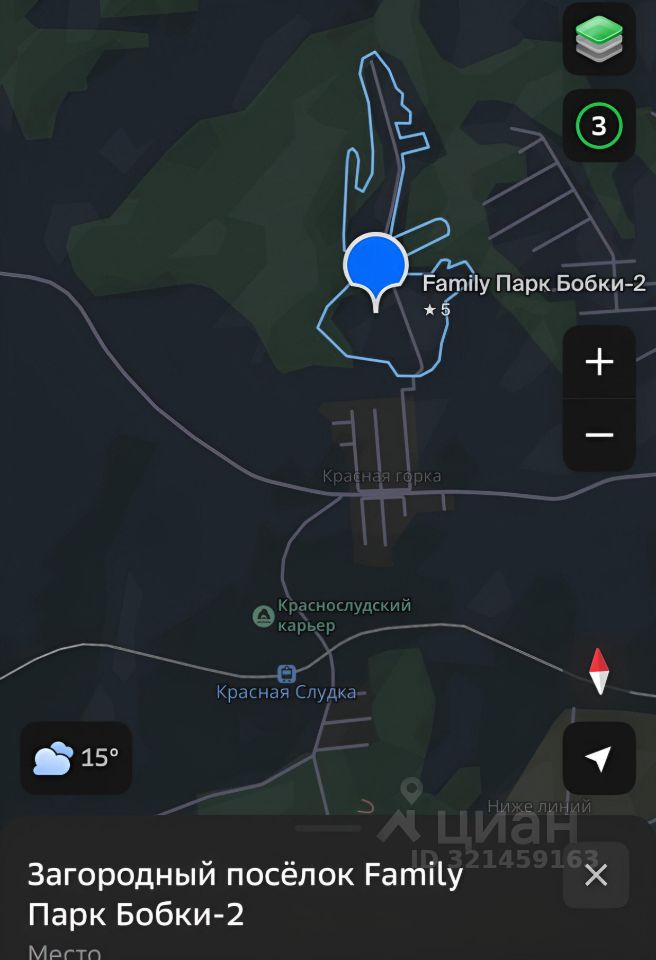The height and width of the screenshot is (960, 656).
Task: Open the 15° weather widget
Action: coord(76,758)
